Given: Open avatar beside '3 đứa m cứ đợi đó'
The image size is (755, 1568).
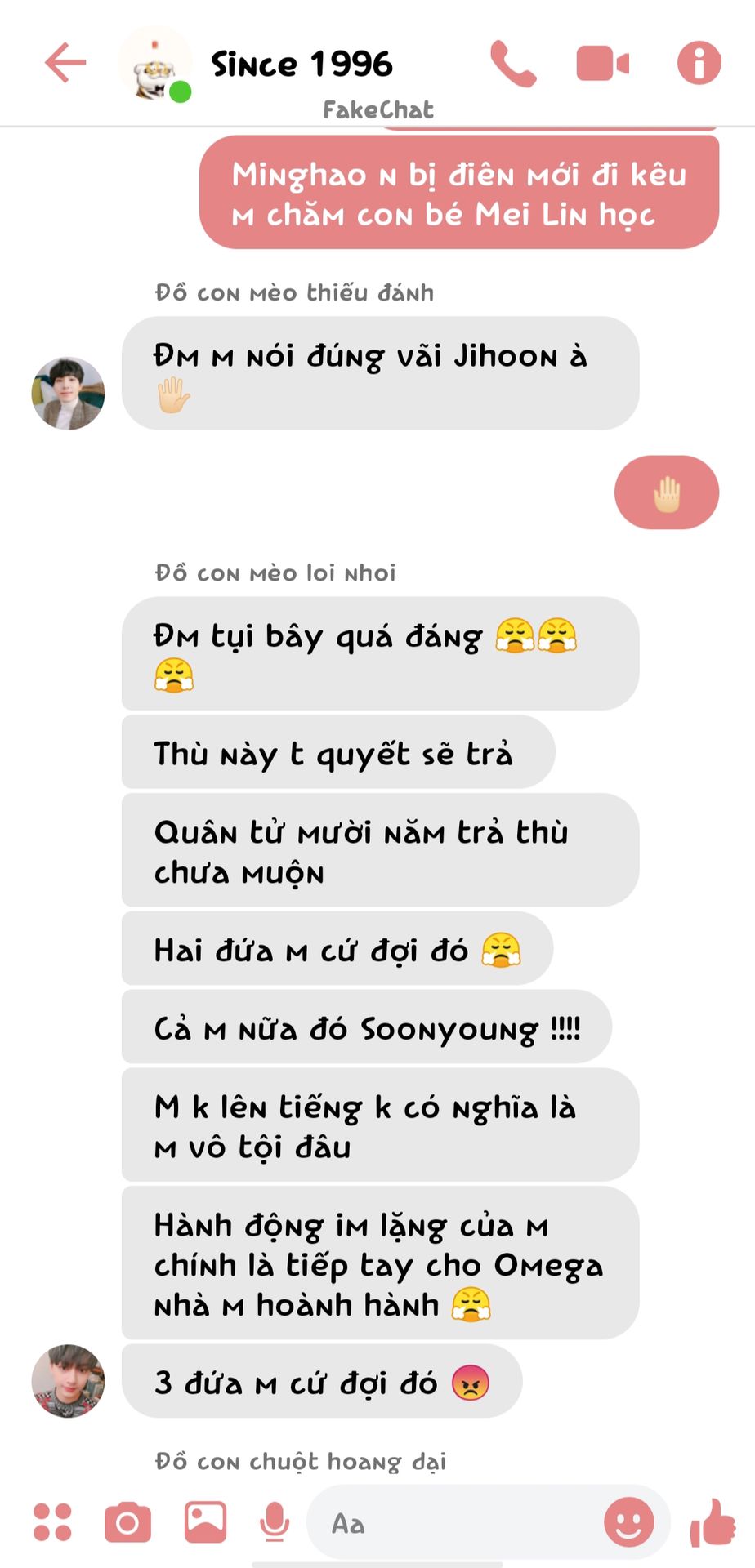Looking at the screenshot, I should tap(68, 1381).
